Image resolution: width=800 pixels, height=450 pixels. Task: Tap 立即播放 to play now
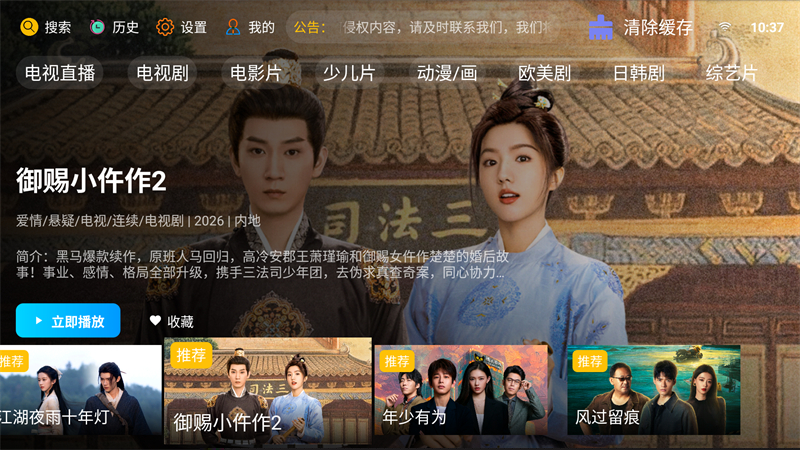[68, 321]
